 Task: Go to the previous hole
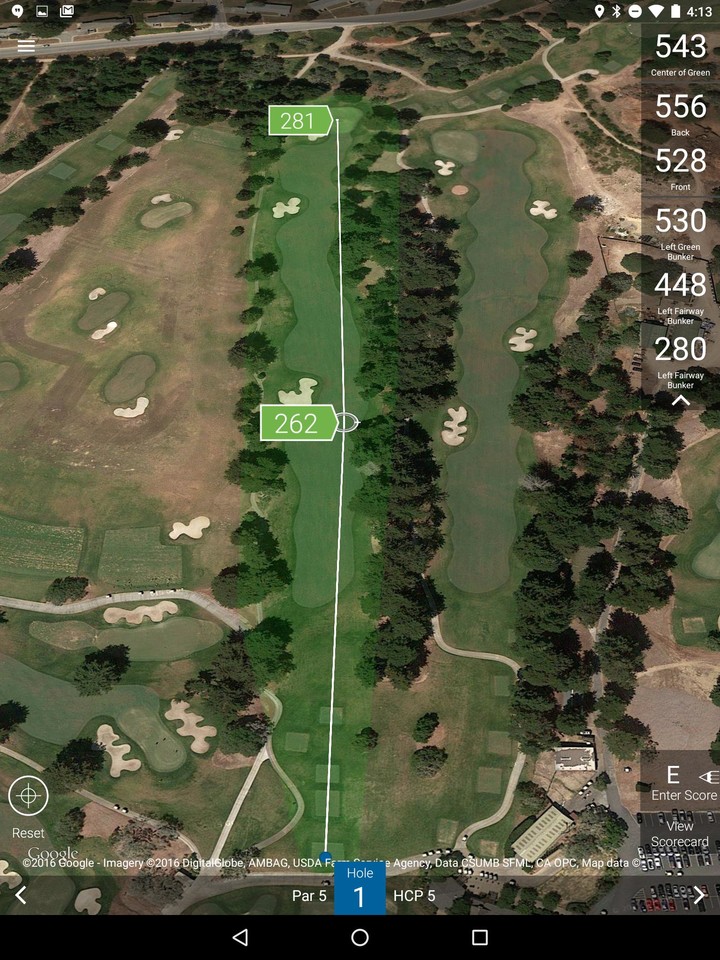[20, 895]
